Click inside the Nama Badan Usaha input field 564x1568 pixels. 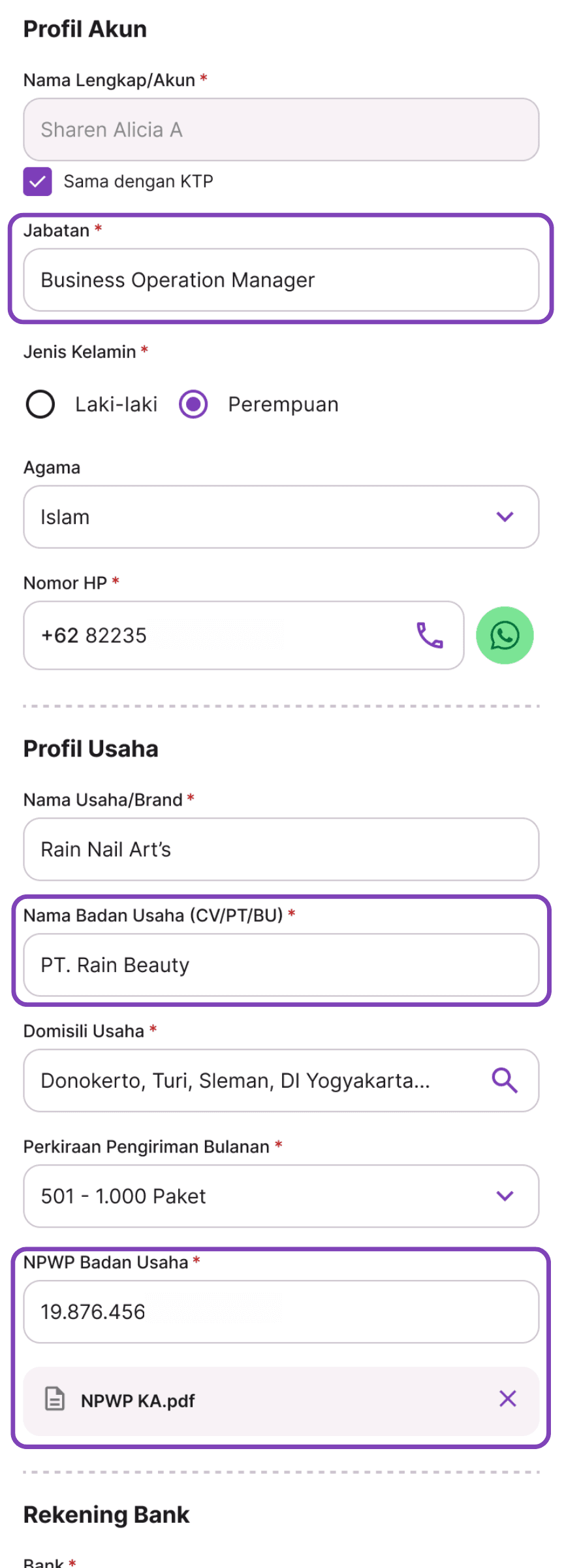coord(281,965)
